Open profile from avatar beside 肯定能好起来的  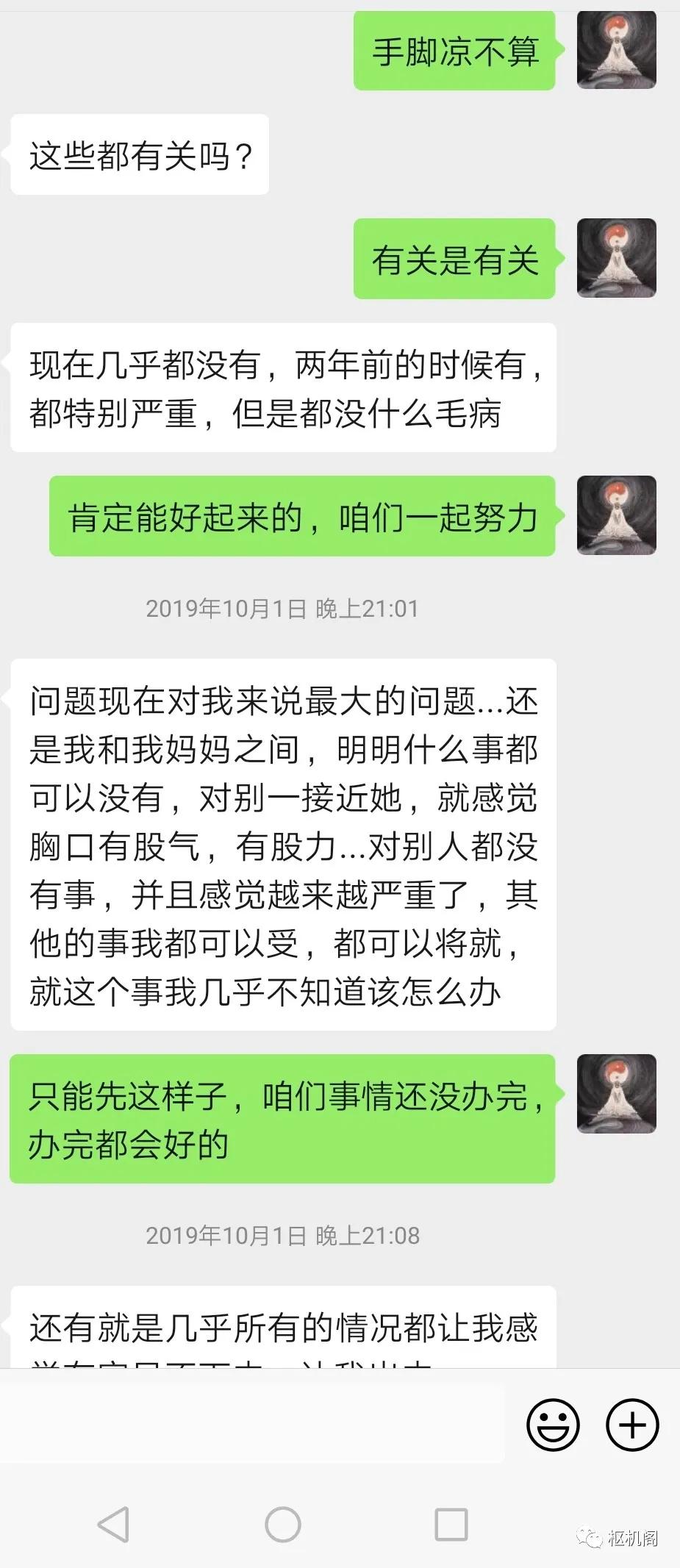tap(617, 515)
